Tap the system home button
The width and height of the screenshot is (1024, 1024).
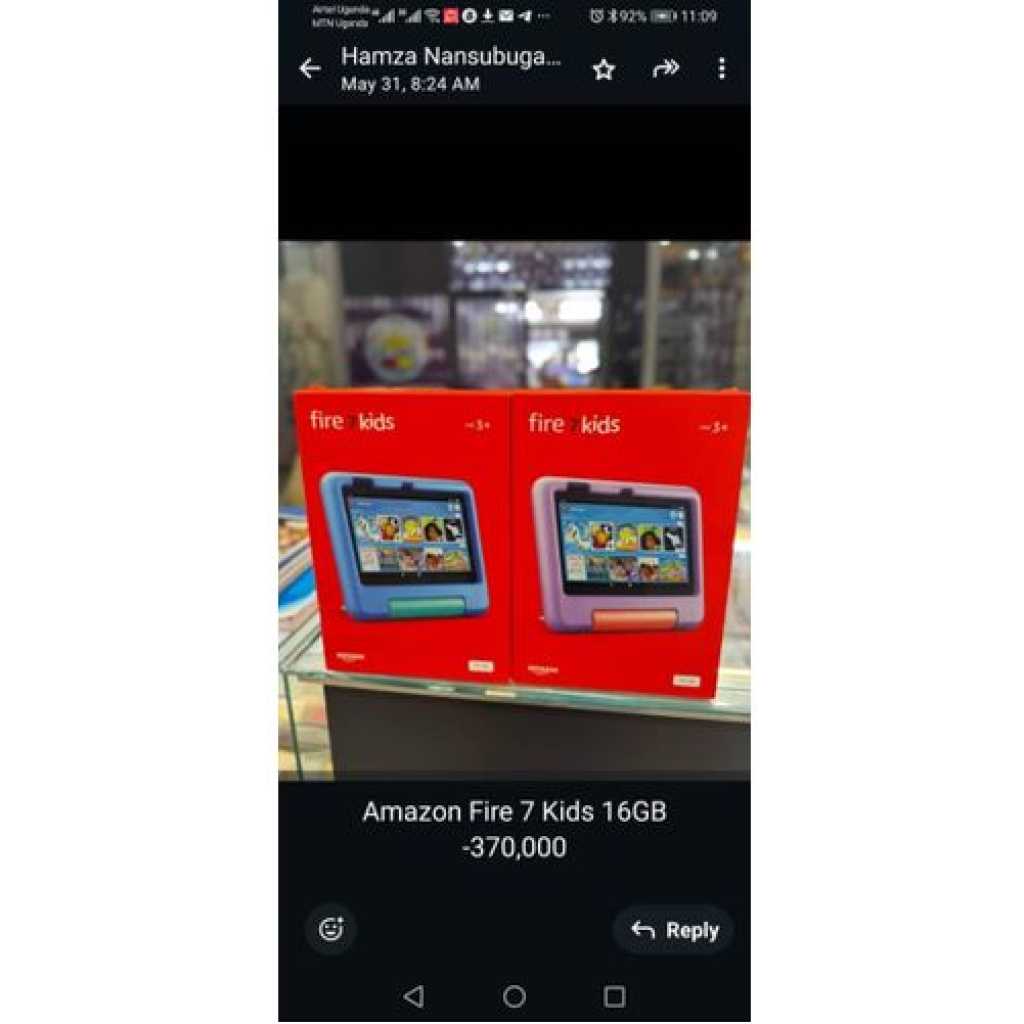point(514,996)
